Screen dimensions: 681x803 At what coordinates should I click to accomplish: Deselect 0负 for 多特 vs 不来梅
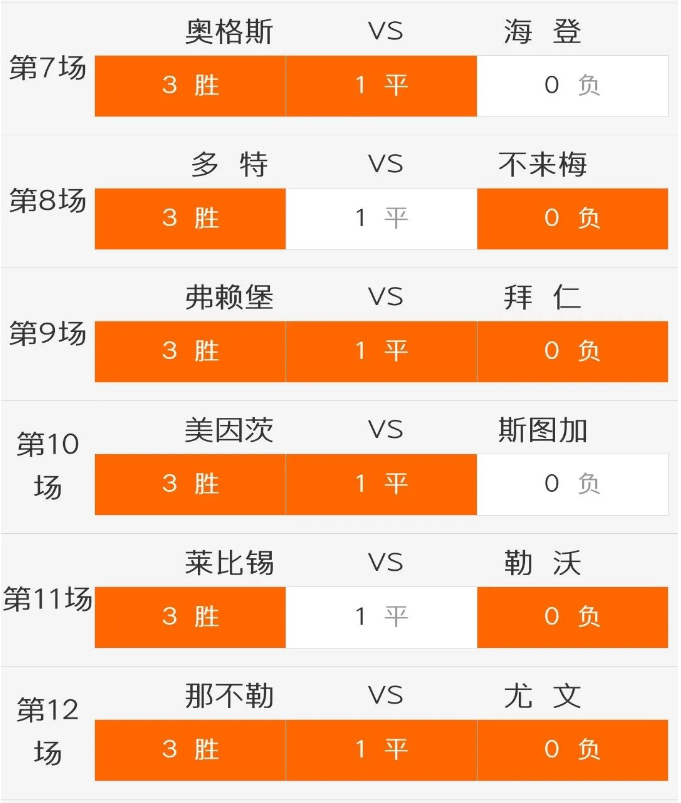click(x=572, y=218)
